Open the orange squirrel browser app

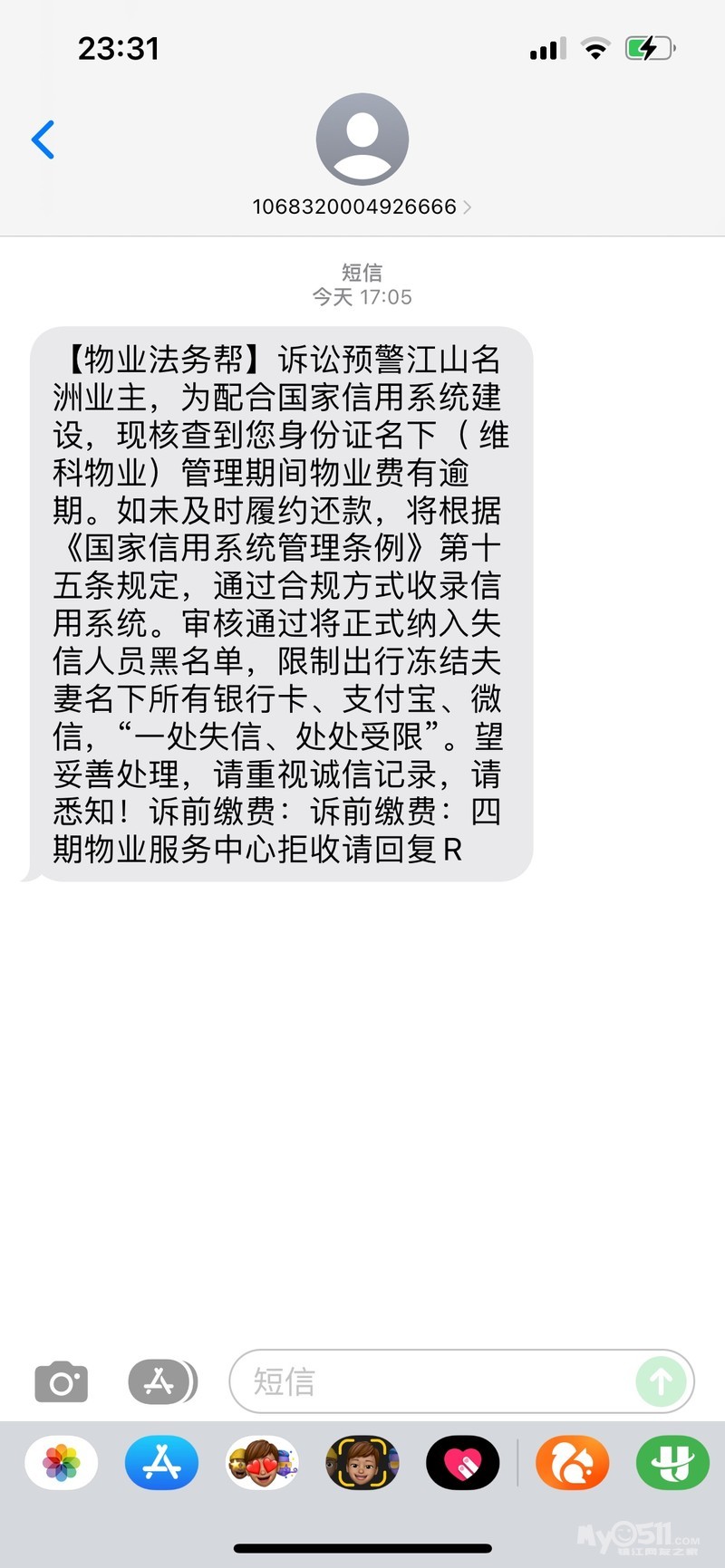[573, 1463]
